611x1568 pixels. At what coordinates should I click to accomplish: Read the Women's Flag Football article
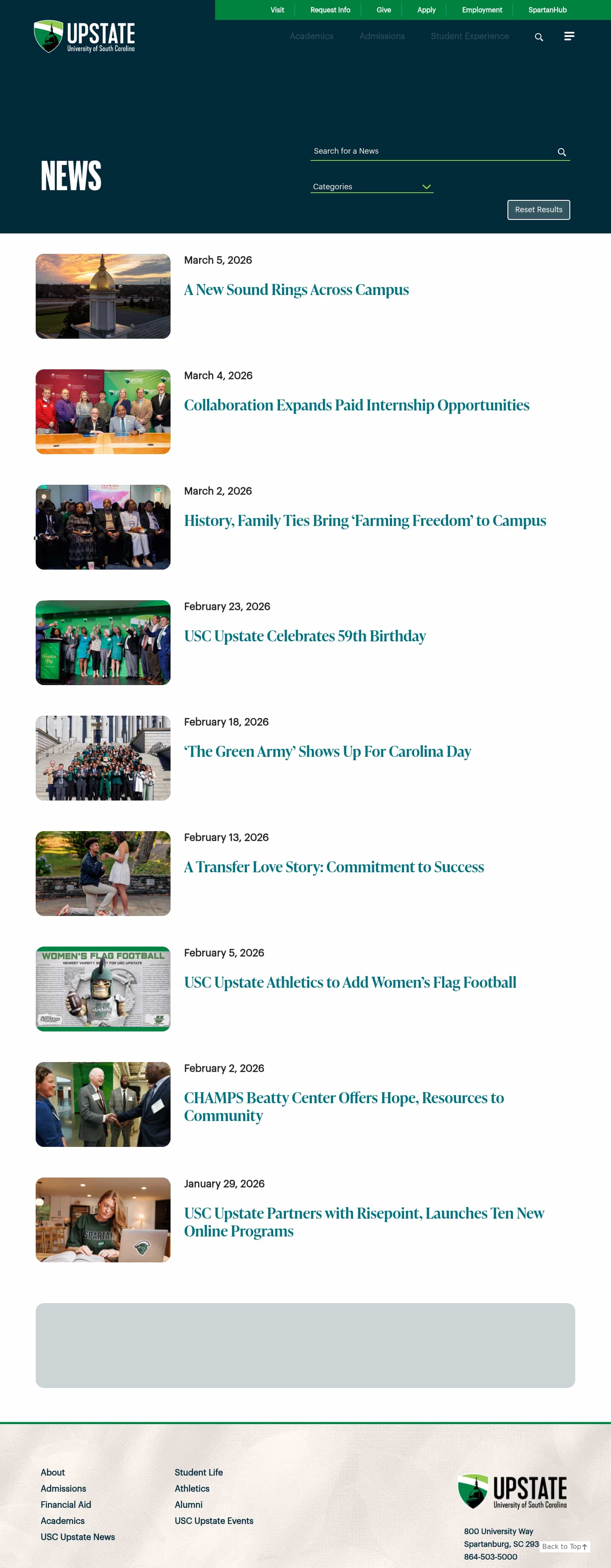pos(350,982)
